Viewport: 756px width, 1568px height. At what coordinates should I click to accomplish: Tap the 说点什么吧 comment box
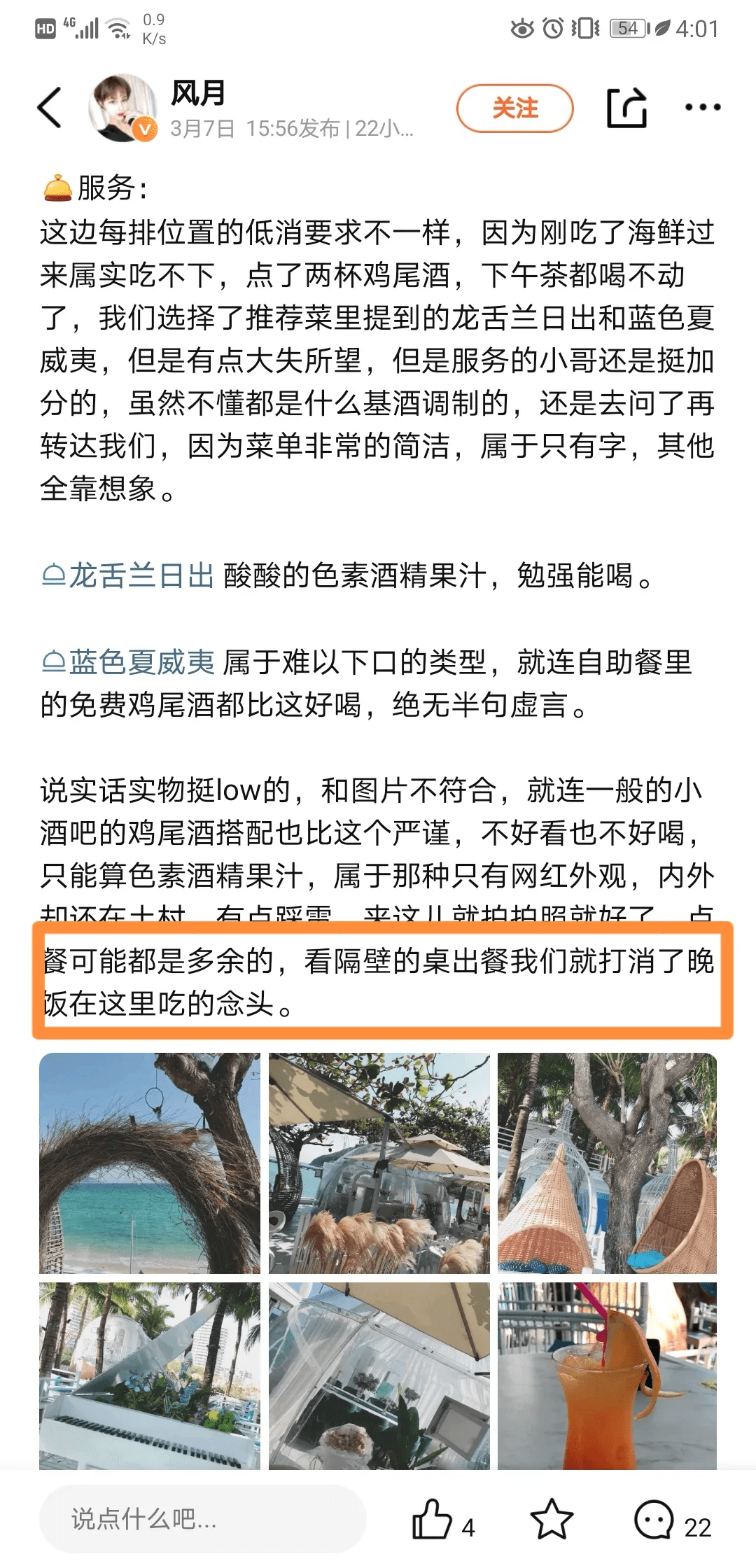[202, 1518]
